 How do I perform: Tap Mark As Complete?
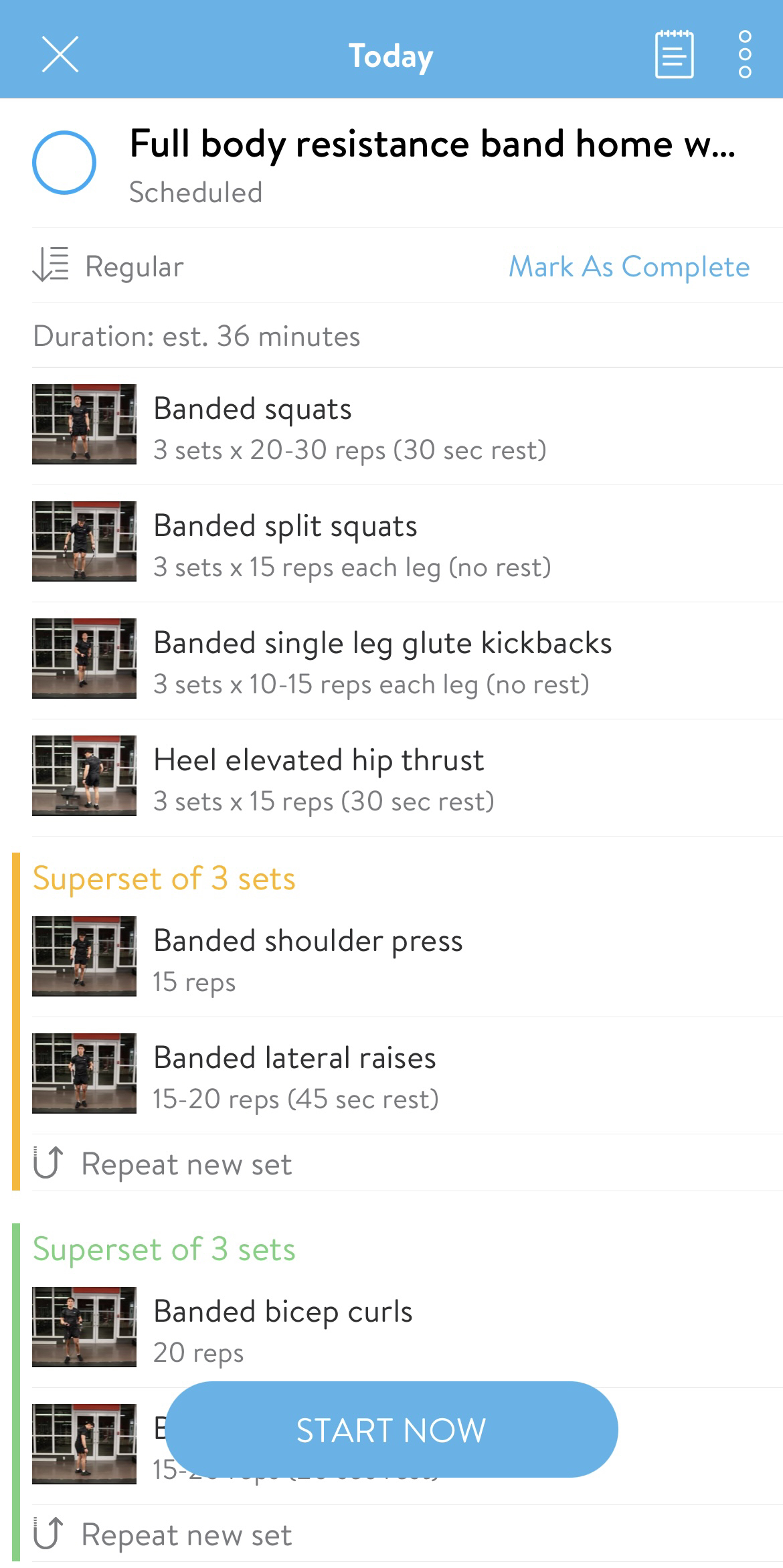click(628, 266)
